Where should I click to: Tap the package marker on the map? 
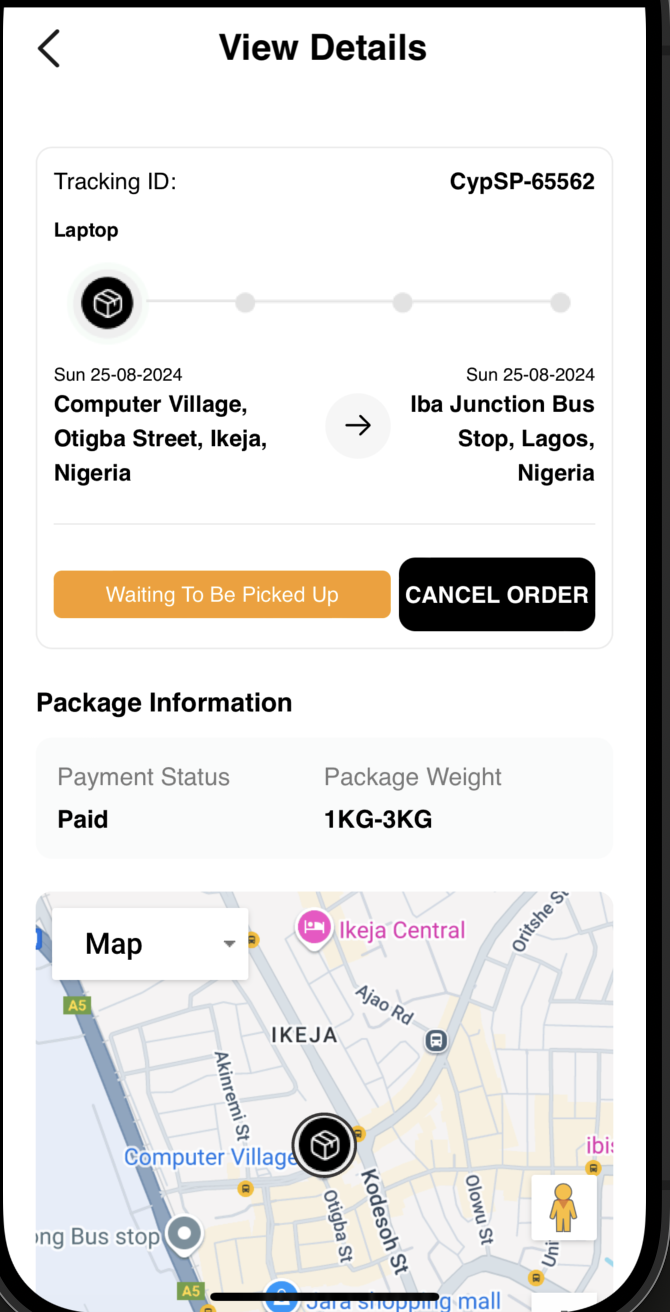click(x=324, y=1146)
